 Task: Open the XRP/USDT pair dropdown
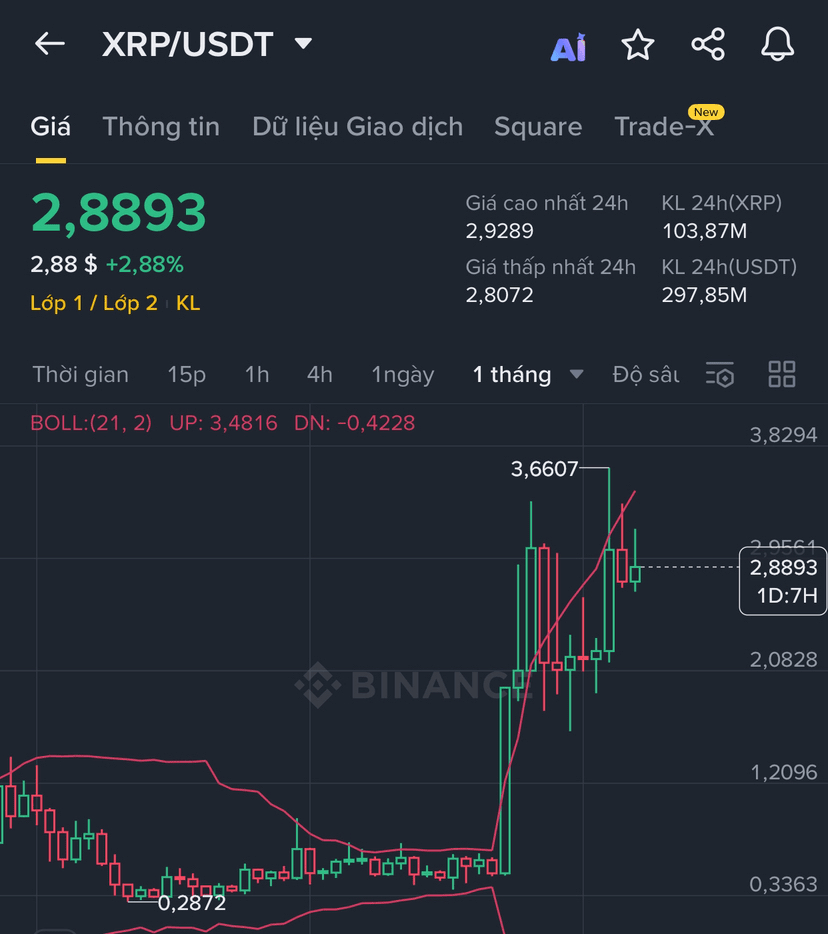[x=303, y=44]
